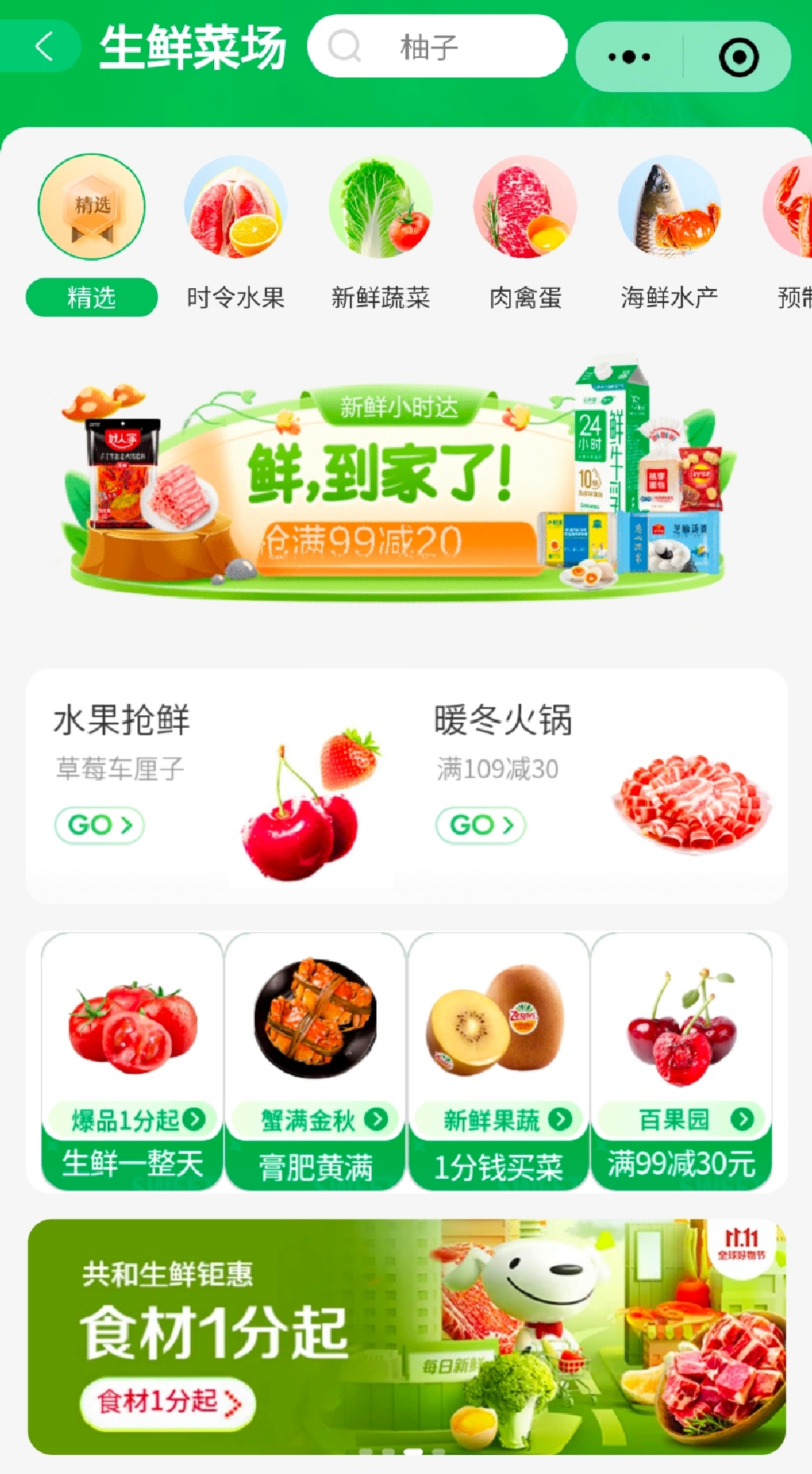Tap the 食材1分起 button on the banner
812x1474 pixels.
(168, 1401)
